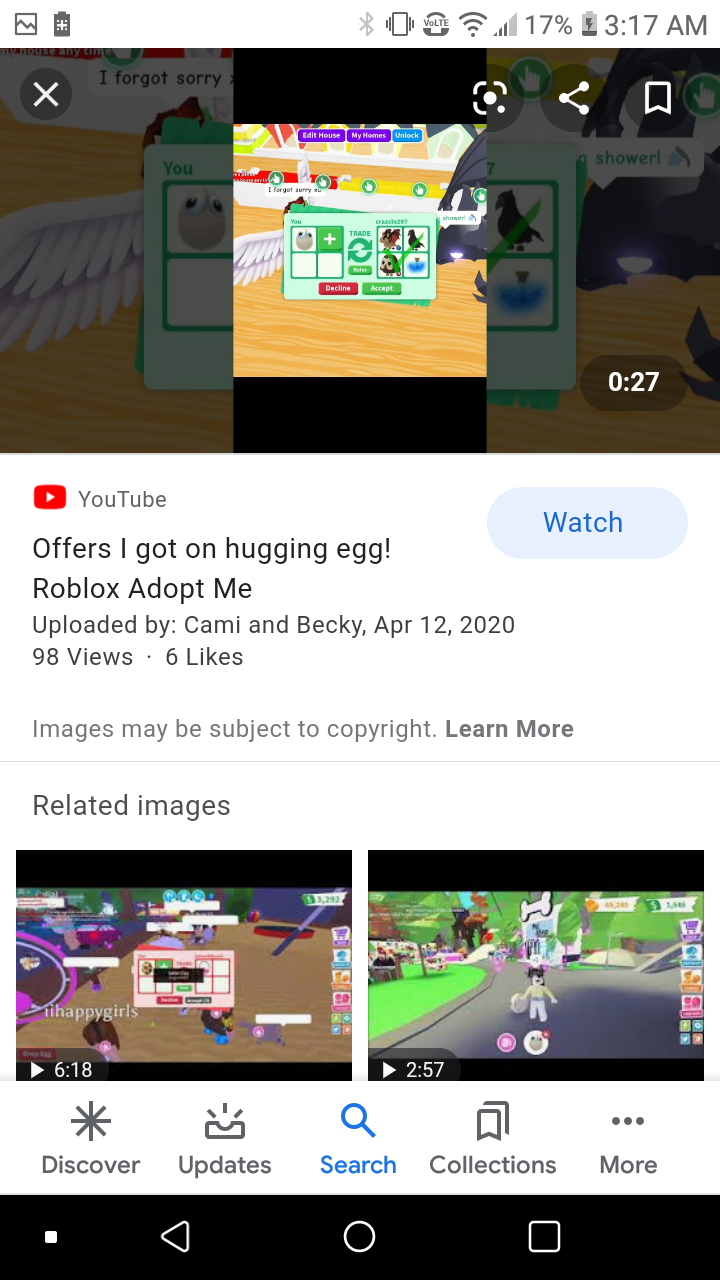Bookmark this image to collections

coord(657,97)
